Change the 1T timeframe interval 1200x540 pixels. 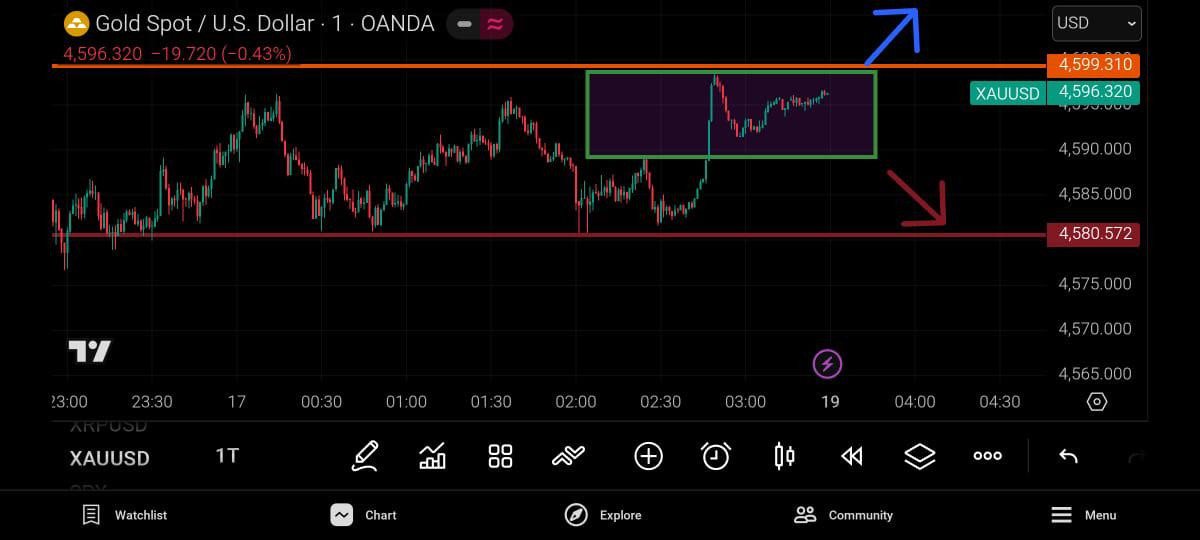click(227, 456)
